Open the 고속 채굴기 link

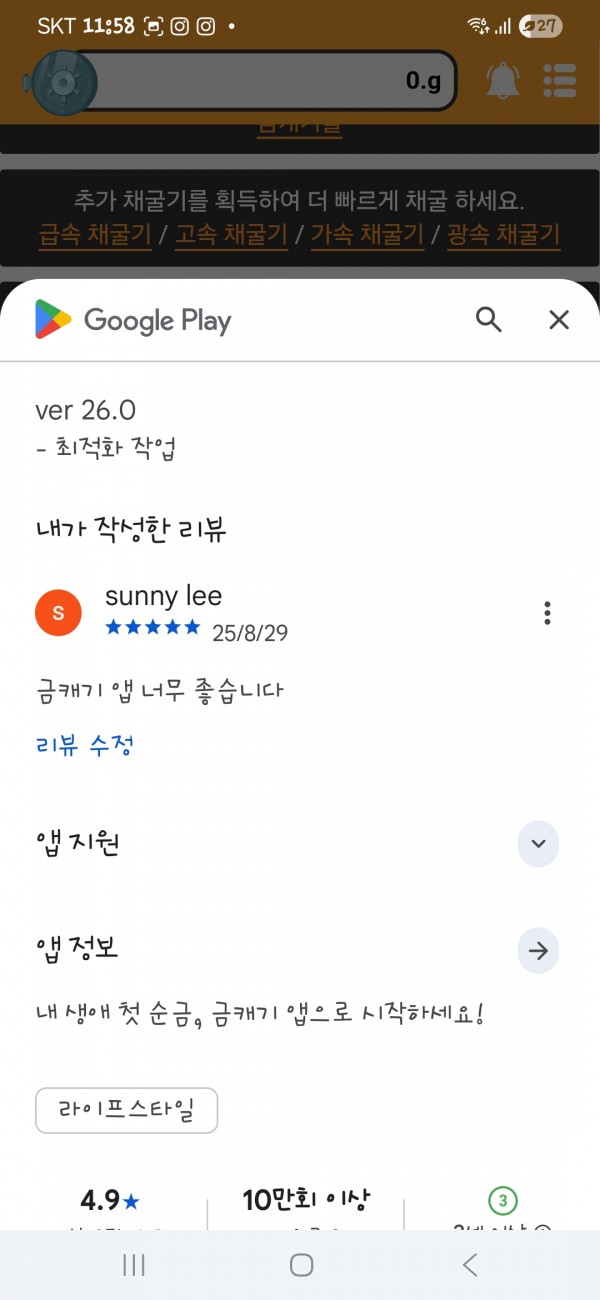(x=231, y=235)
